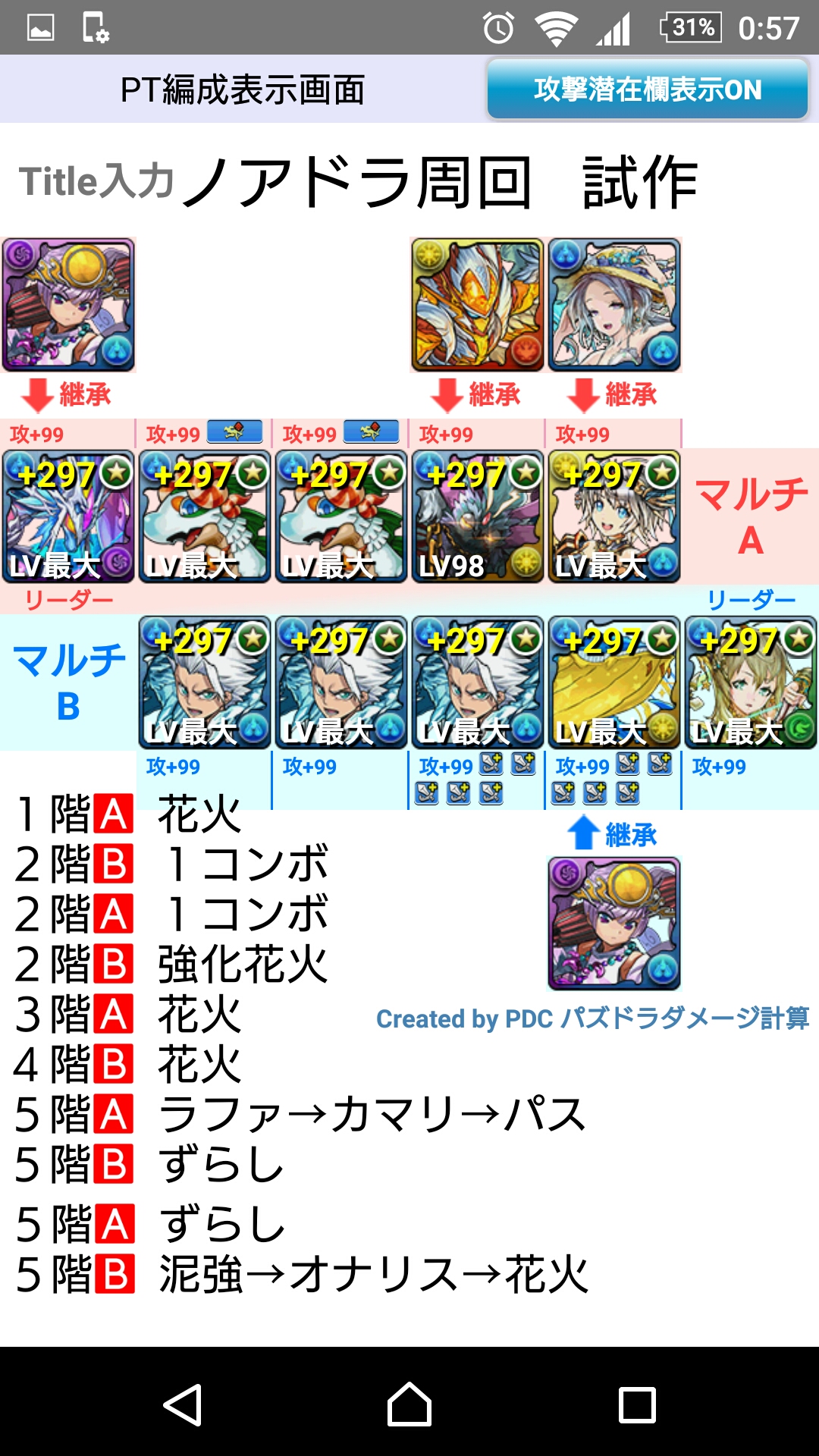Select the fifth マルチA monster with blonde hair

coord(614,516)
